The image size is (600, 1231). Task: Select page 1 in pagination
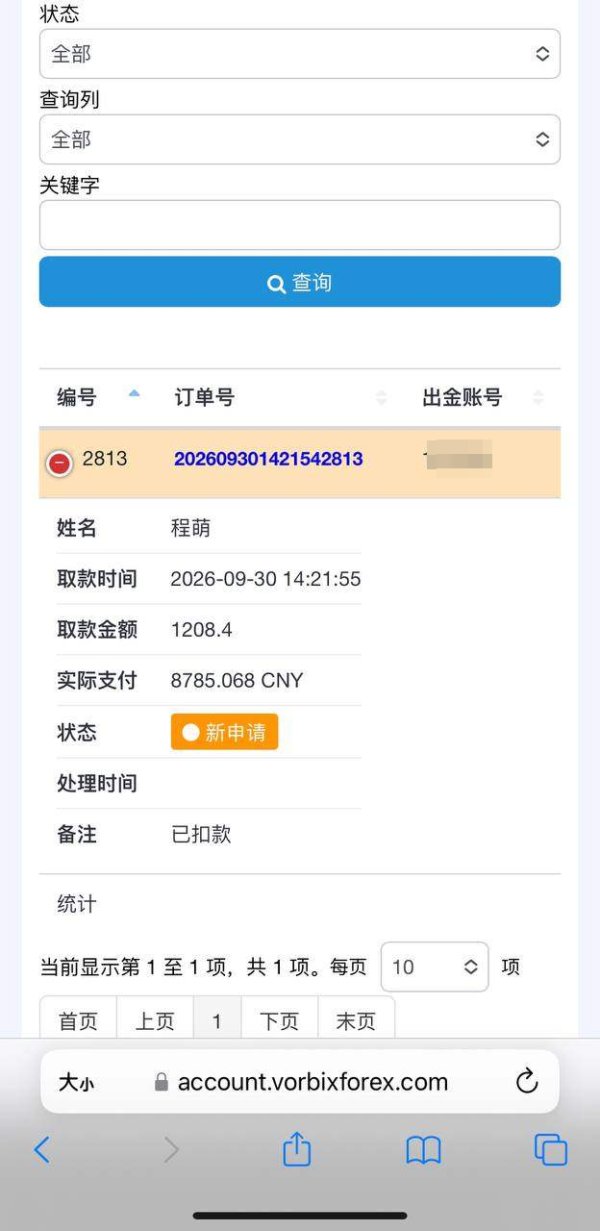217,1021
